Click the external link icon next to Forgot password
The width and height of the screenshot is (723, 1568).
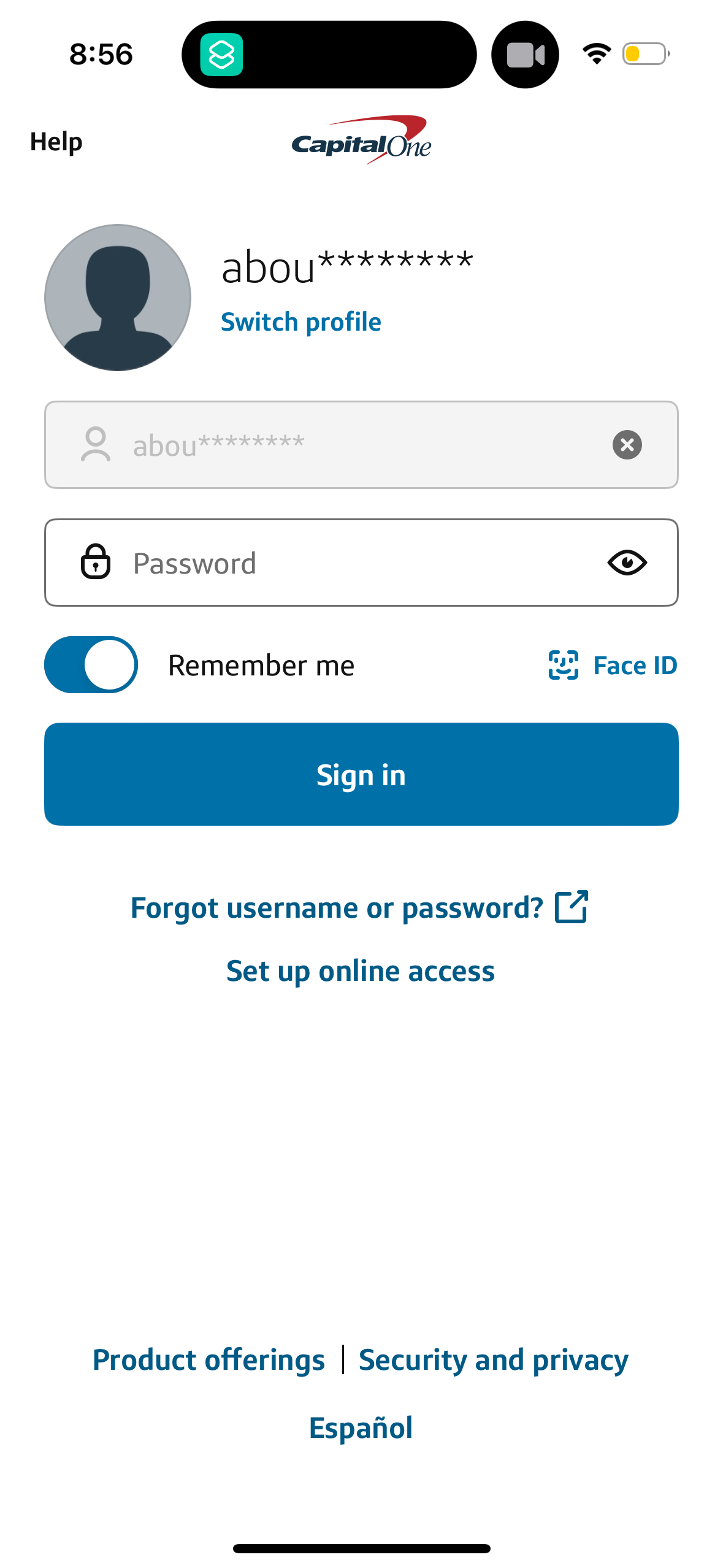[x=570, y=907]
